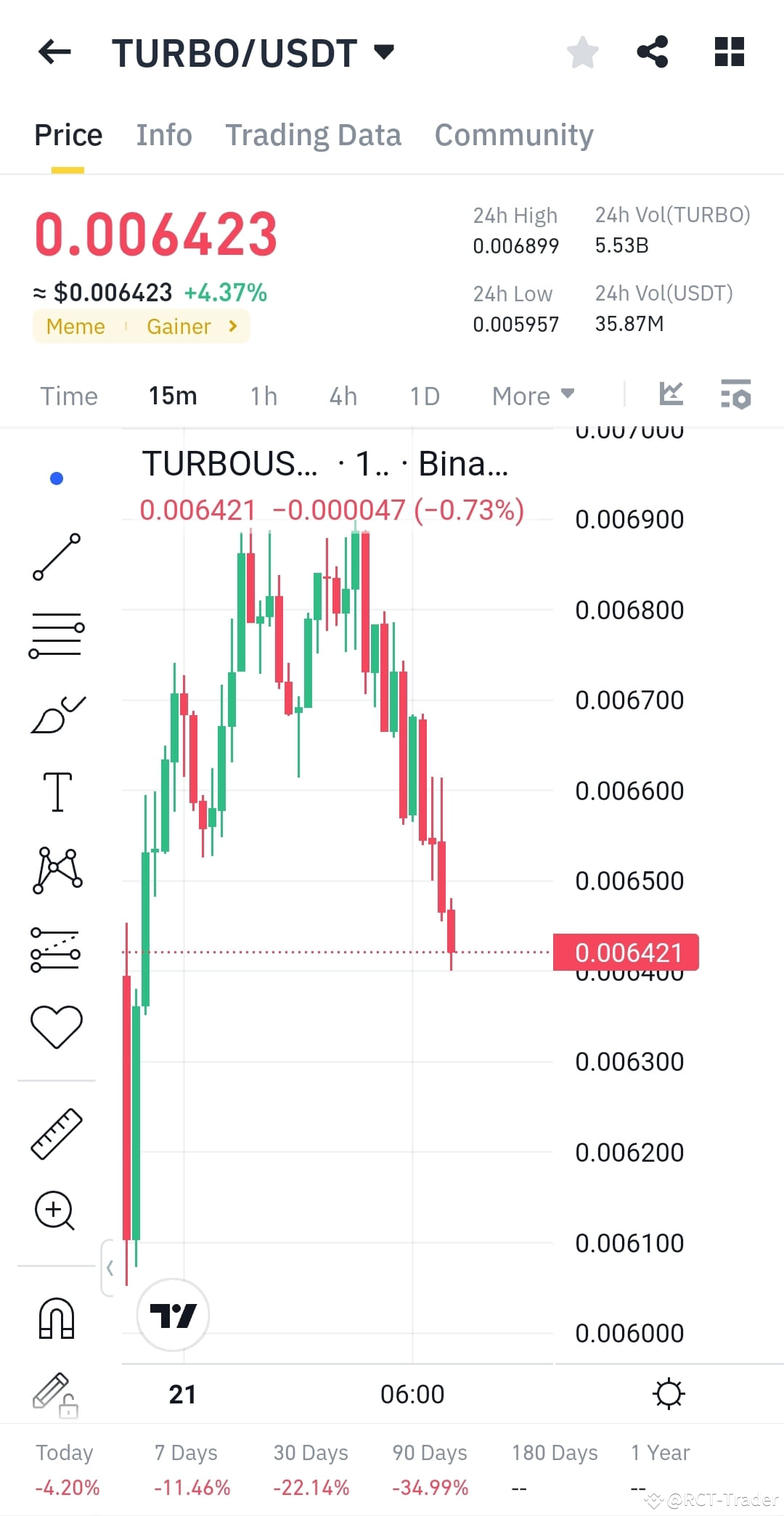The image size is (784, 1516).
Task: Enable the magnet snapping tool
Action: [x=57, y=1318]
